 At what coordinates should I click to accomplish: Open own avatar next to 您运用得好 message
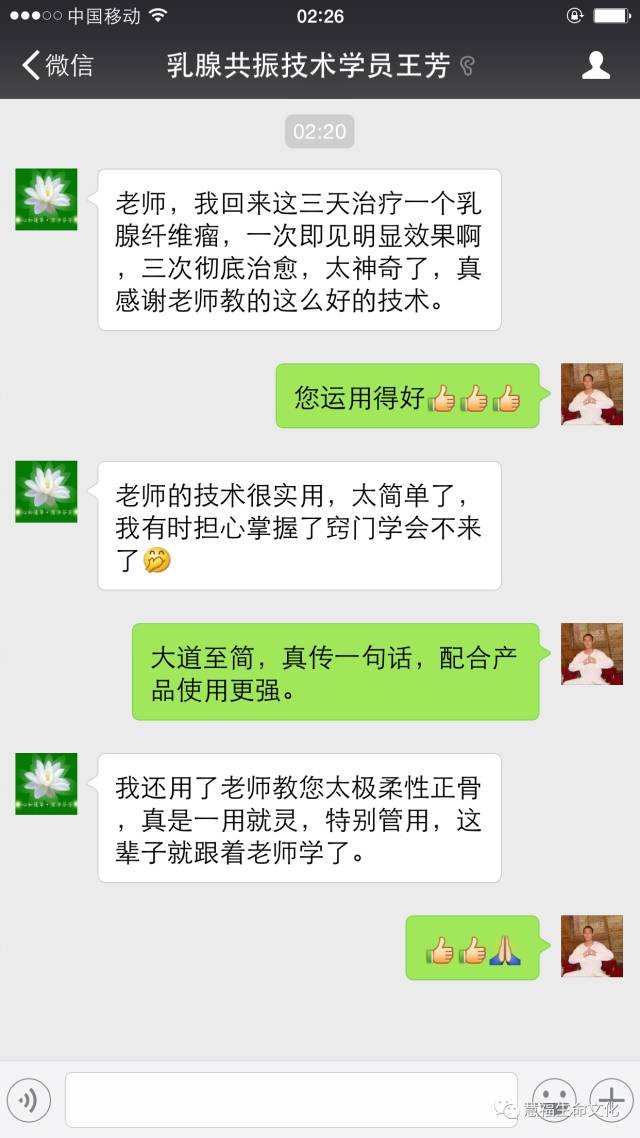tap(591, 394)
